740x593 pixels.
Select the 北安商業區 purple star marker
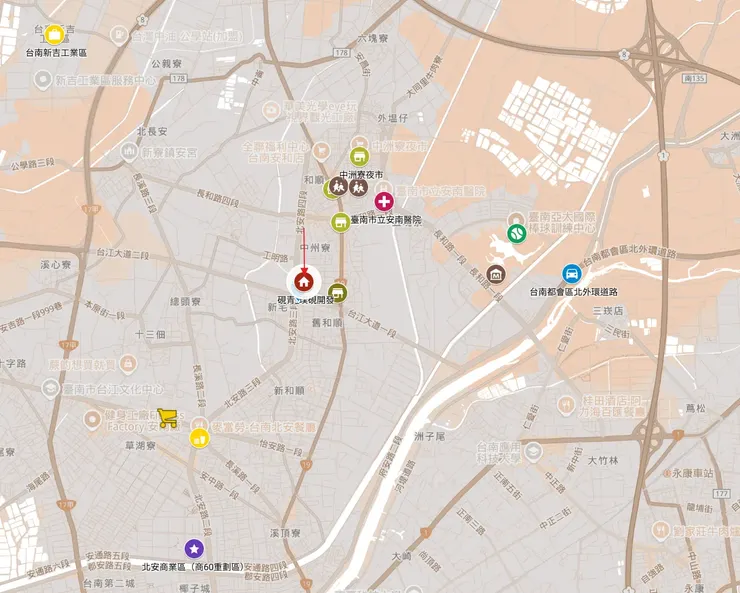(193, 548)
